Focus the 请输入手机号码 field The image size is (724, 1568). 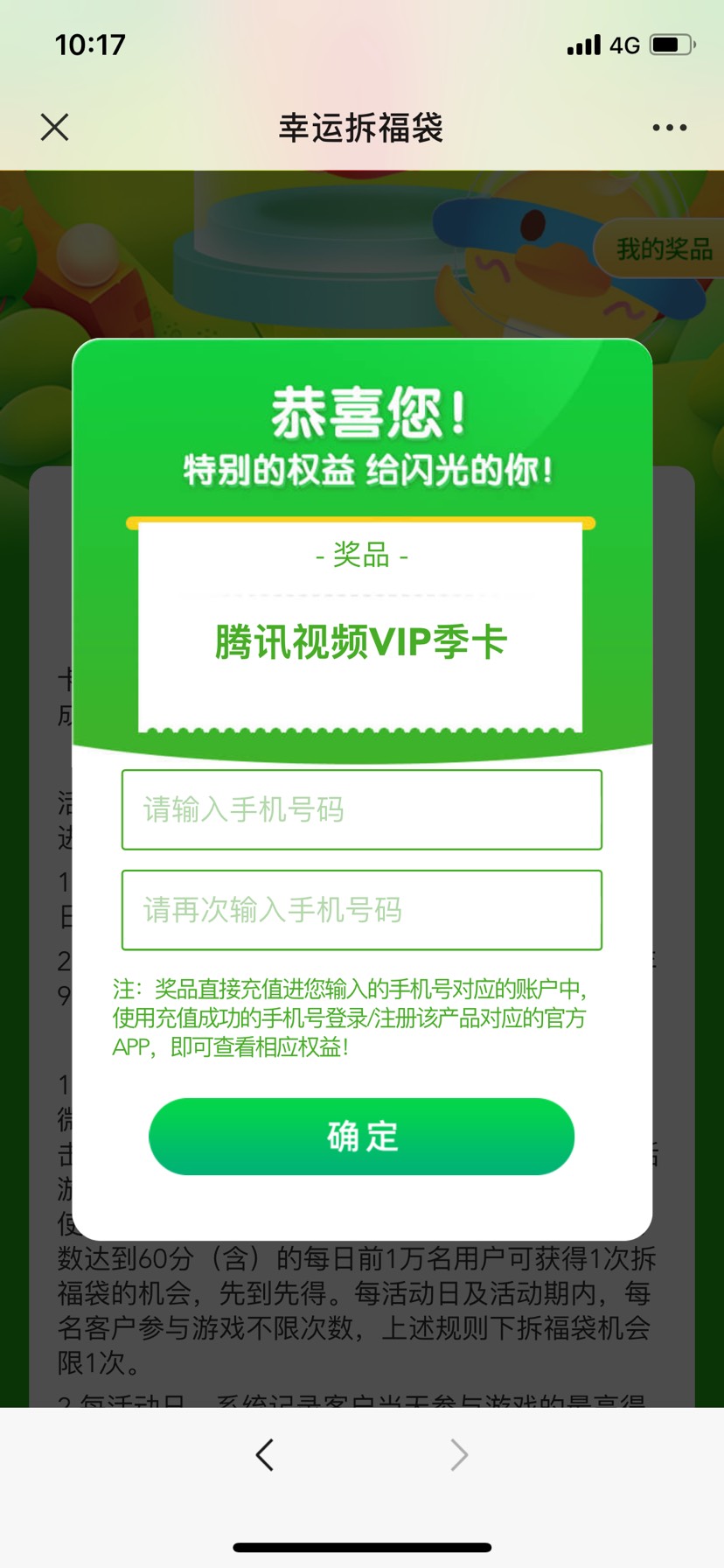361,809
